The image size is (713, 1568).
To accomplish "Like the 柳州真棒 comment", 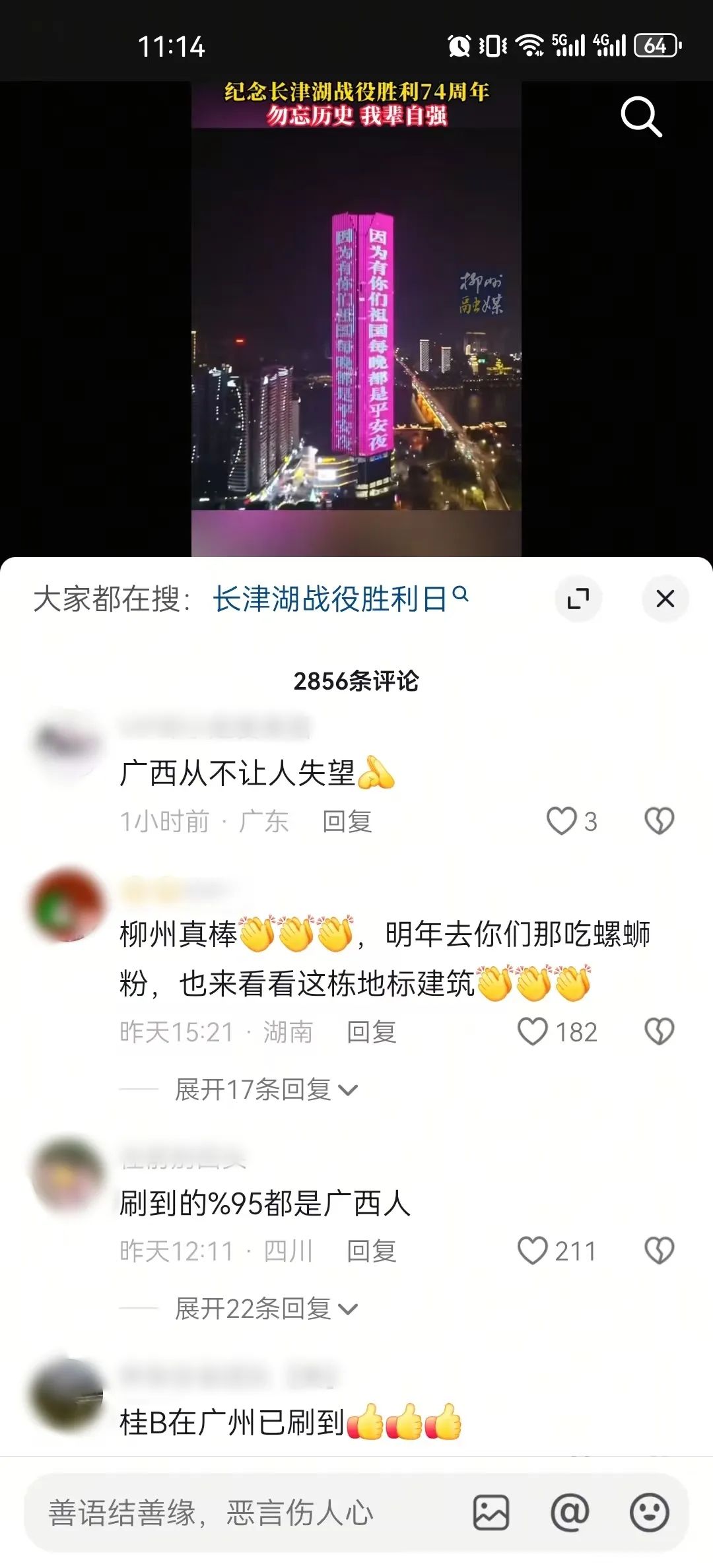I will (533, 1032).
